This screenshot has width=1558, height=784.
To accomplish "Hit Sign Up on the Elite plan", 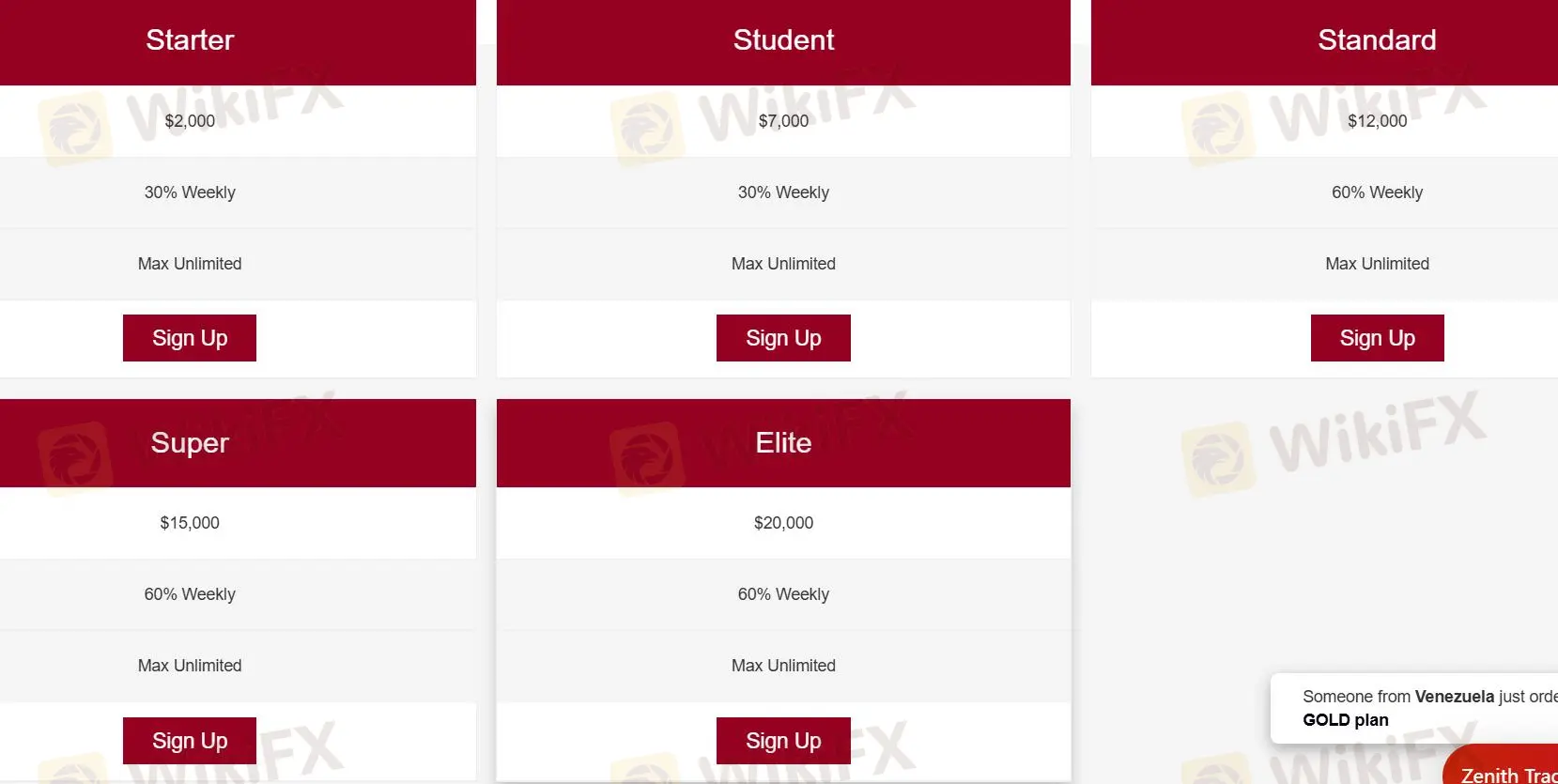I will click(x=783, y=741).
